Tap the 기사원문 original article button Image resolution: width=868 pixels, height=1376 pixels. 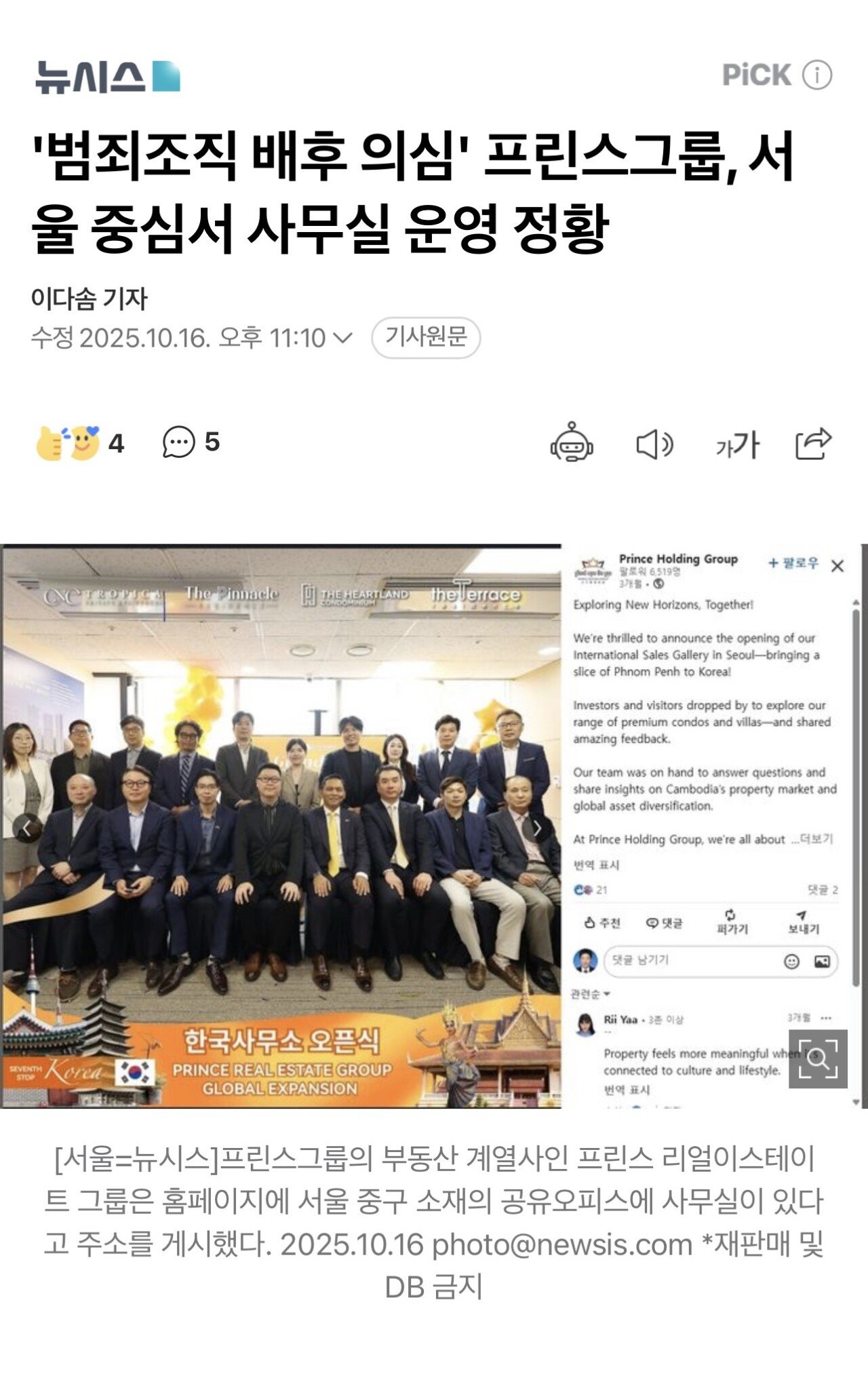tap(426, 337)
